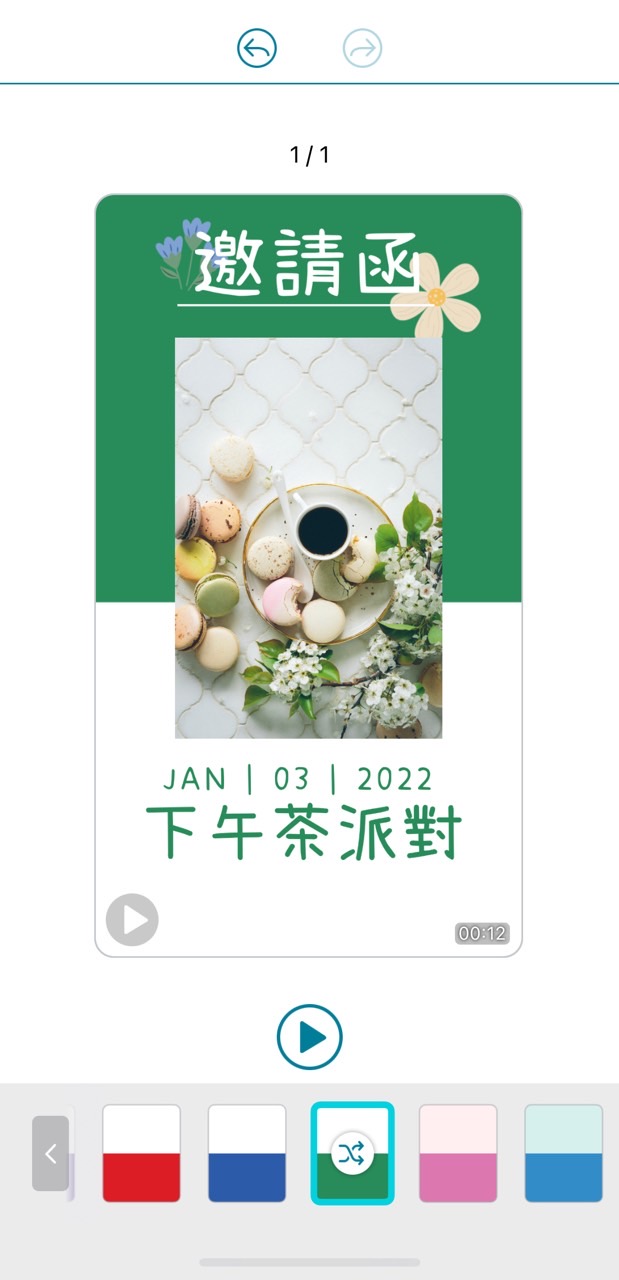Collapse the color panel with the left arrow
Viewport: 619px width, 1280px height.
coord(50,1153)
